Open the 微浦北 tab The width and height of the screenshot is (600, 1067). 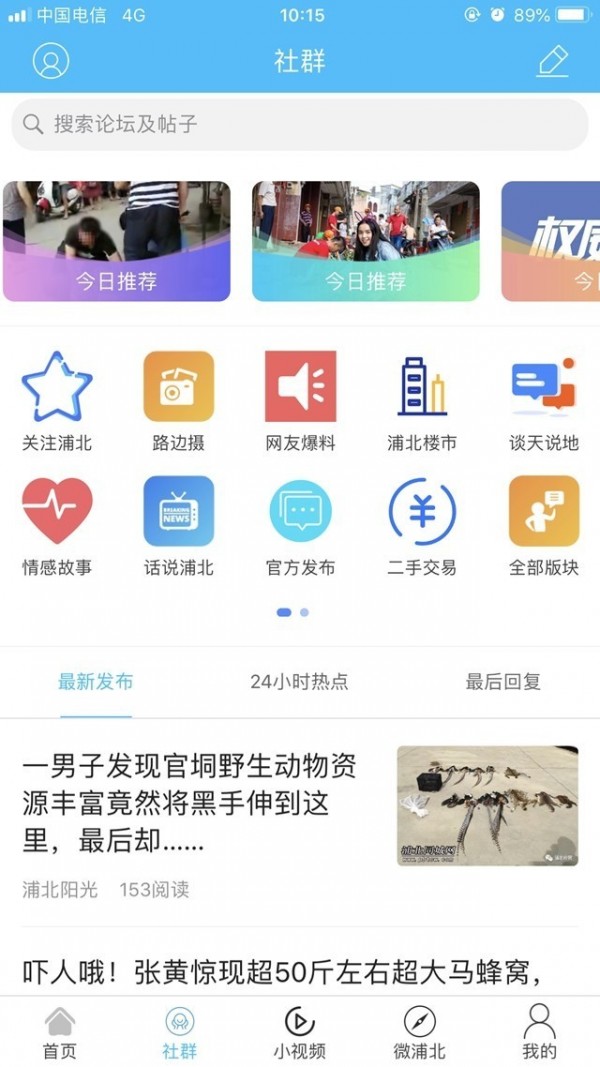tap(419, 1032)
